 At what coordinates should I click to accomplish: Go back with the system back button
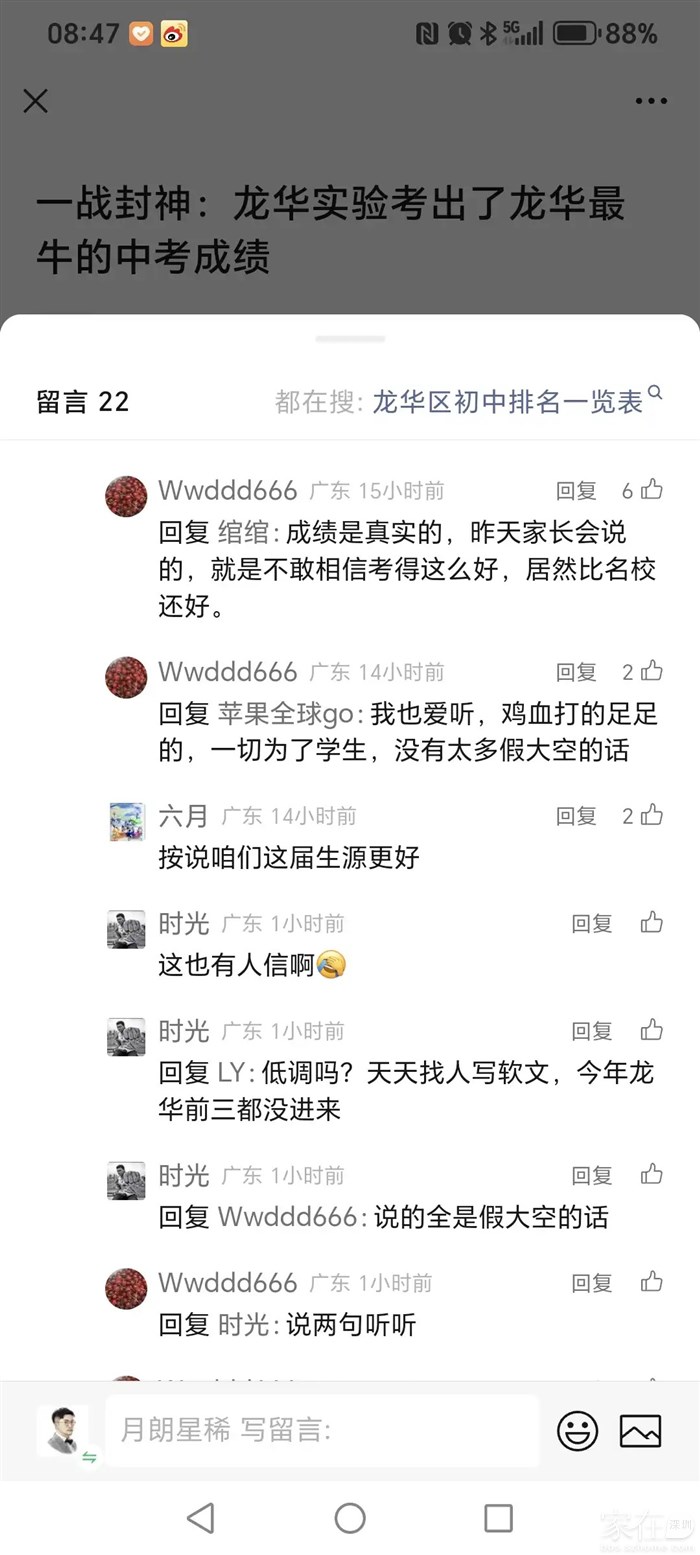click(201, 1518)
